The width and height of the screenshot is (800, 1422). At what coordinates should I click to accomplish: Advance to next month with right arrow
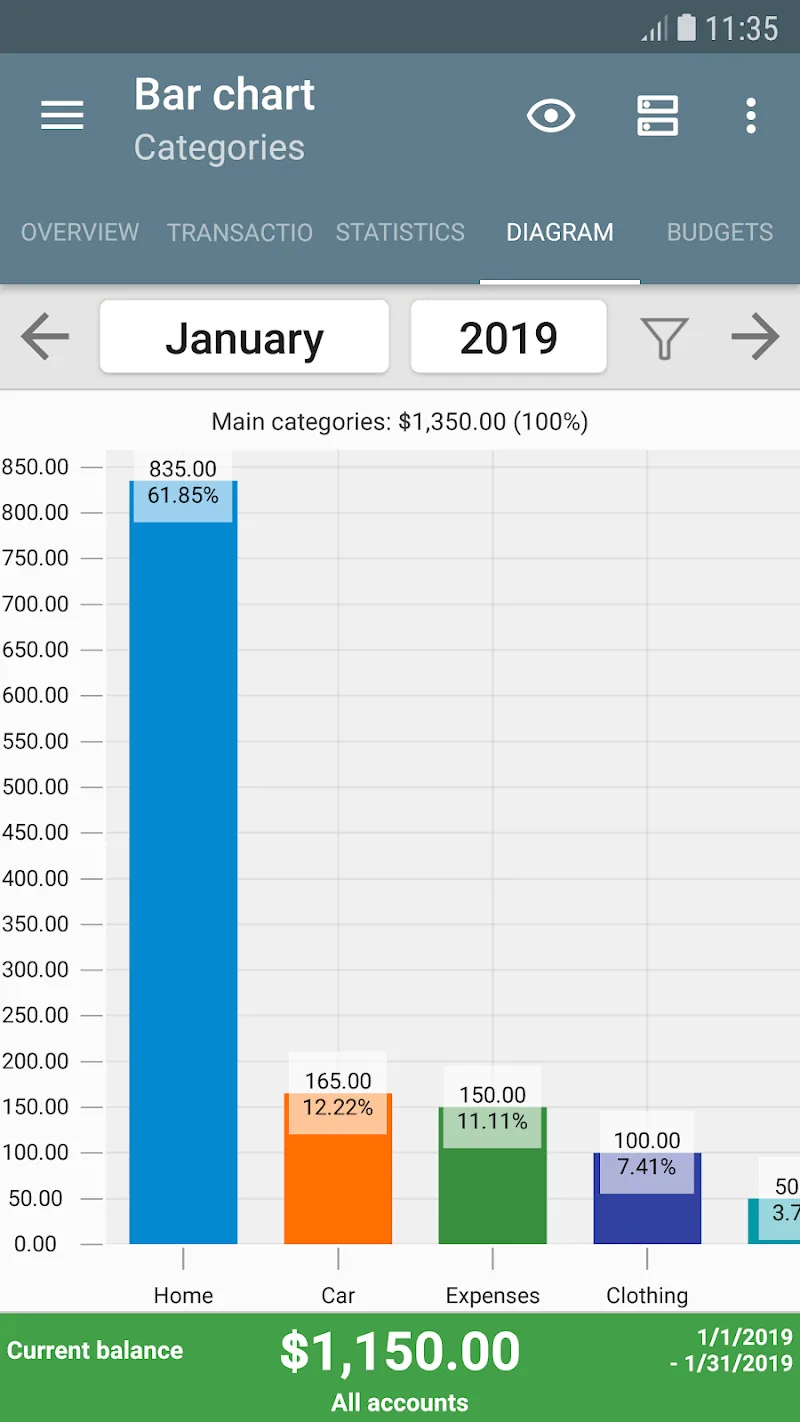tap(756, 337)
